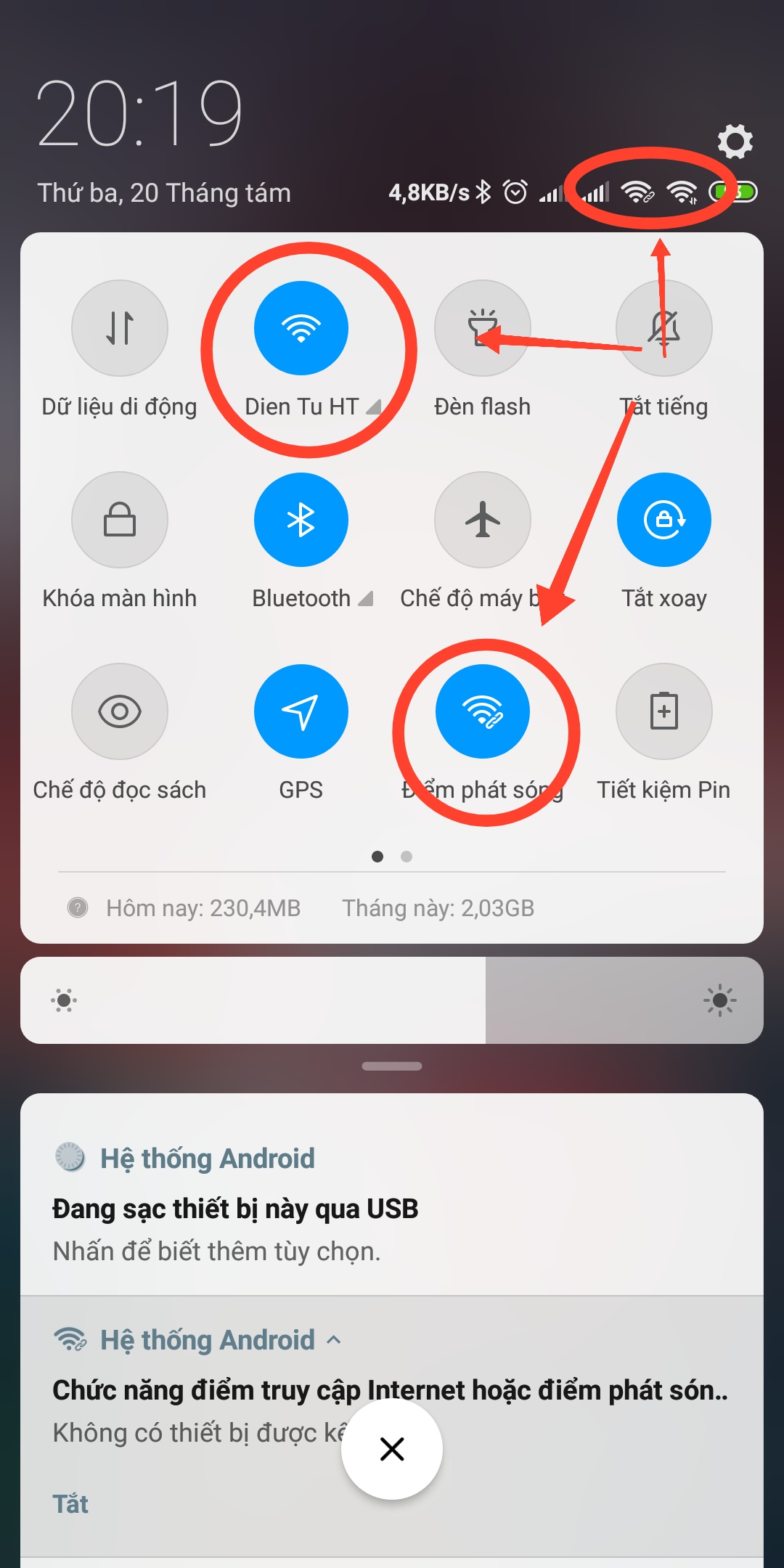Enable Tiết kiệm Pin battery saver
The height and width of the screenshot is (1568, 784).
tap(664, 711)
